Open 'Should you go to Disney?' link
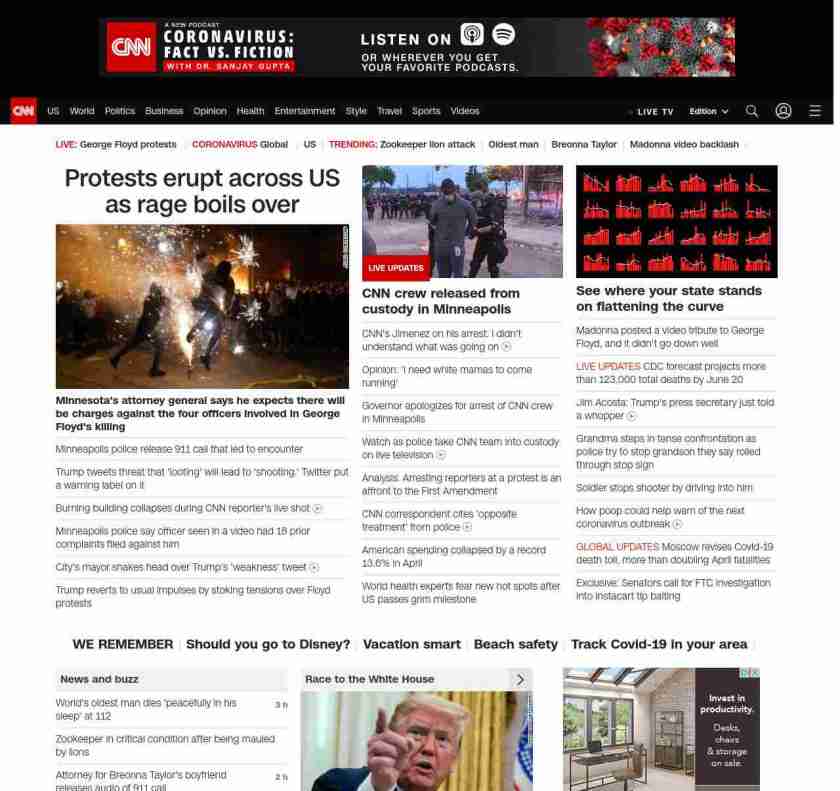 (x=268, y=644)
